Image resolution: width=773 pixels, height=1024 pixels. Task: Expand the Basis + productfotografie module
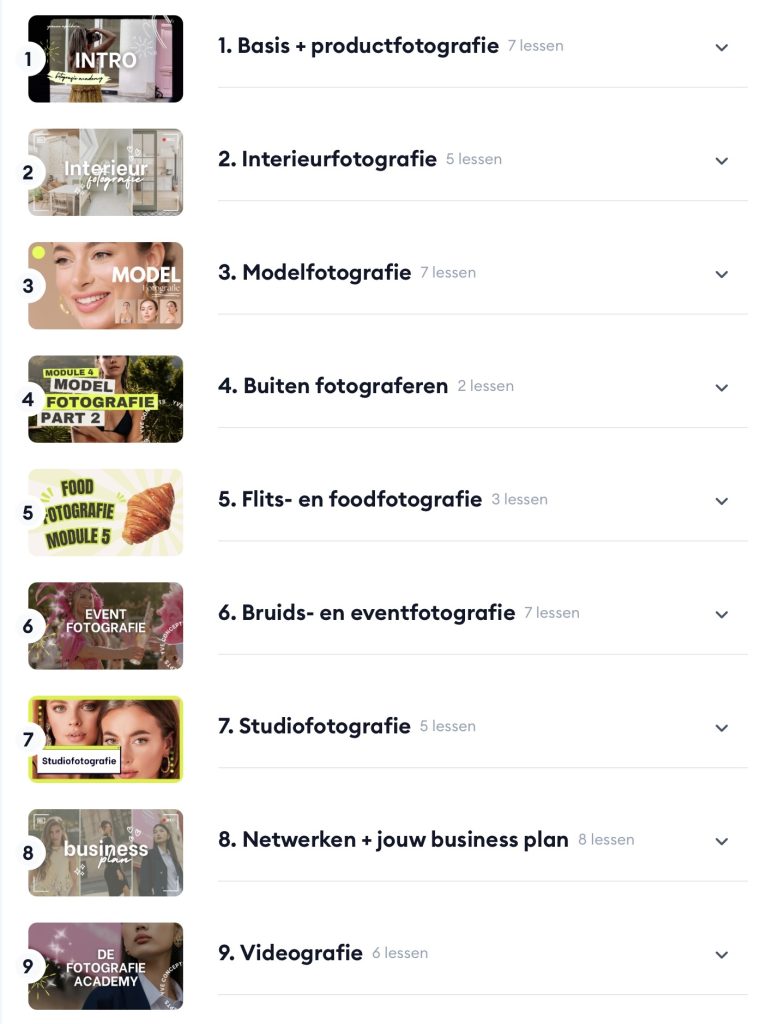tap(721, 48)
